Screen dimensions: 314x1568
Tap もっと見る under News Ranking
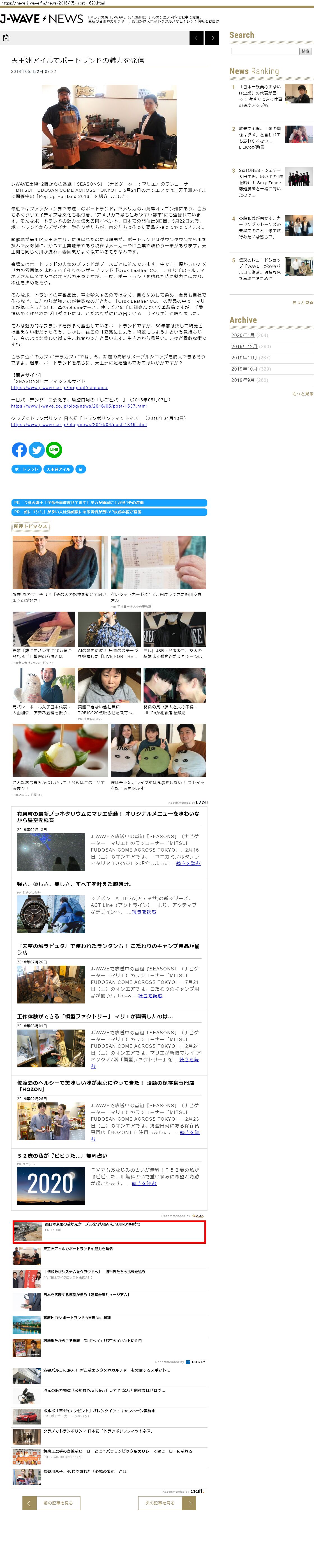click(303, 302)
